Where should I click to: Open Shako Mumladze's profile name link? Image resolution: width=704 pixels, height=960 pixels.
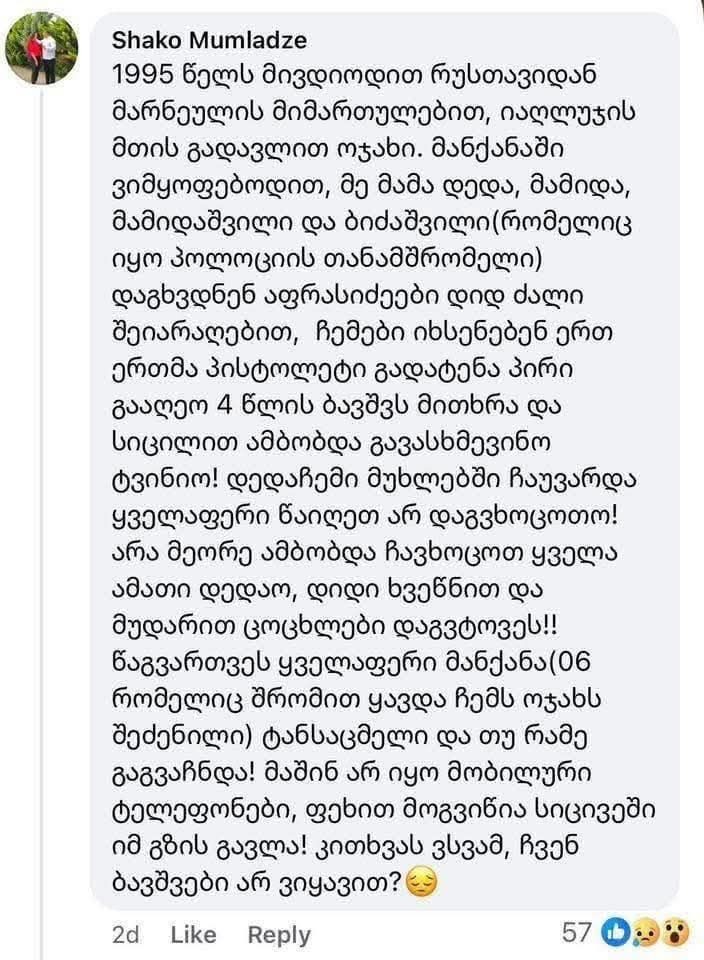coord(209,41)
